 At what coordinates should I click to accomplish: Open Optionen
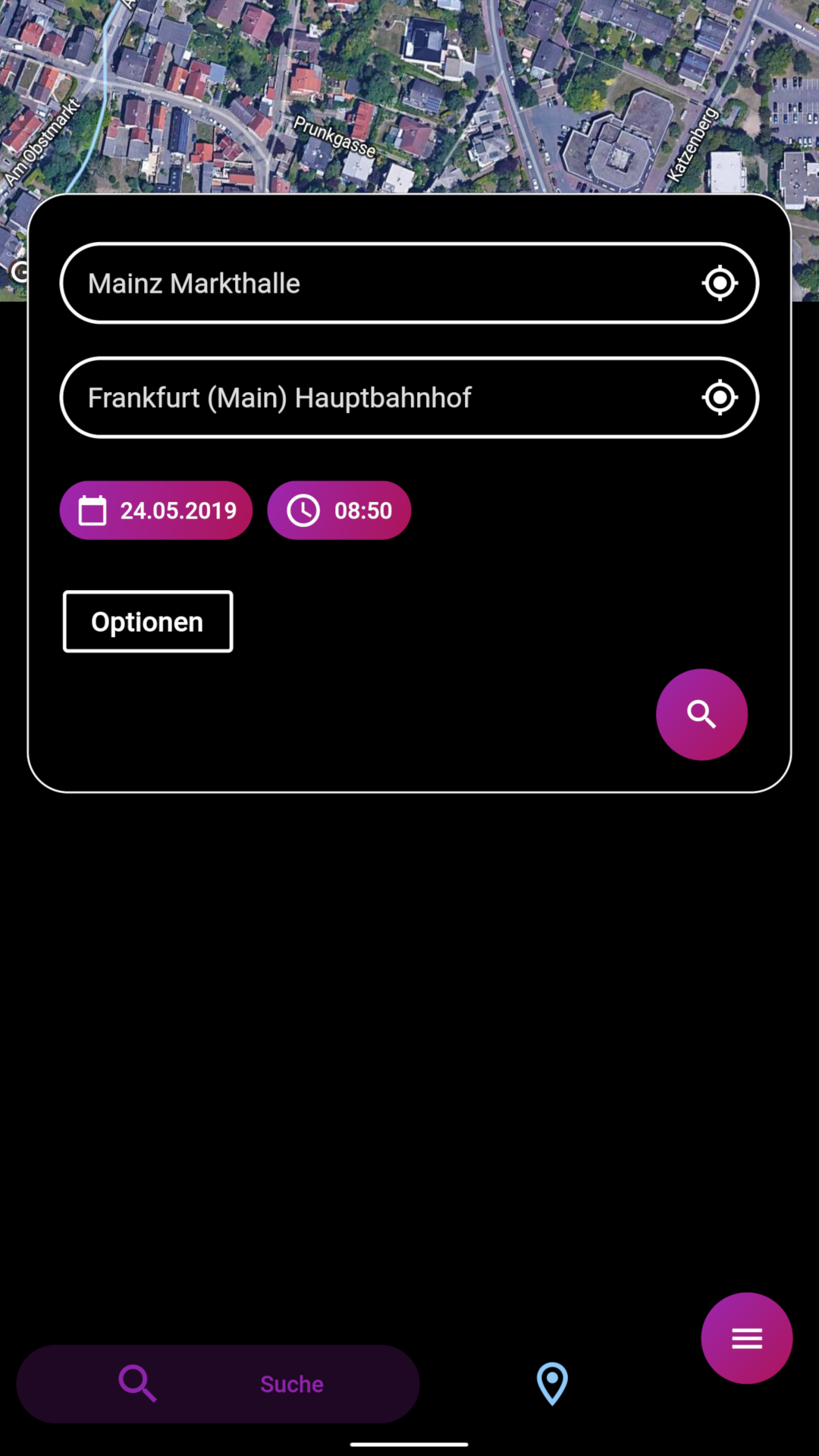coord(148,622)
